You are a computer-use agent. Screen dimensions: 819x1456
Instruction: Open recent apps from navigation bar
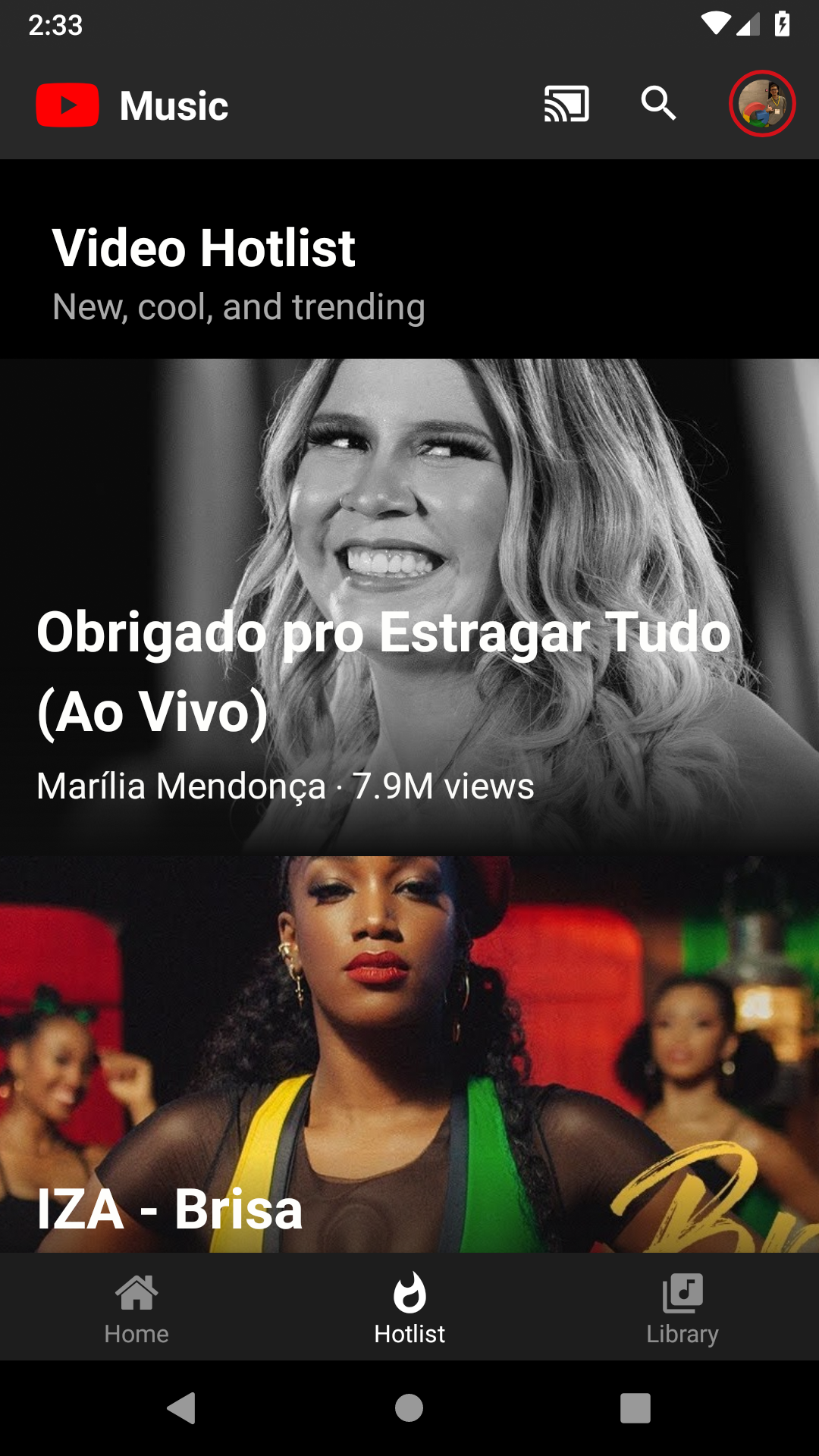(x=635, y=1408)
